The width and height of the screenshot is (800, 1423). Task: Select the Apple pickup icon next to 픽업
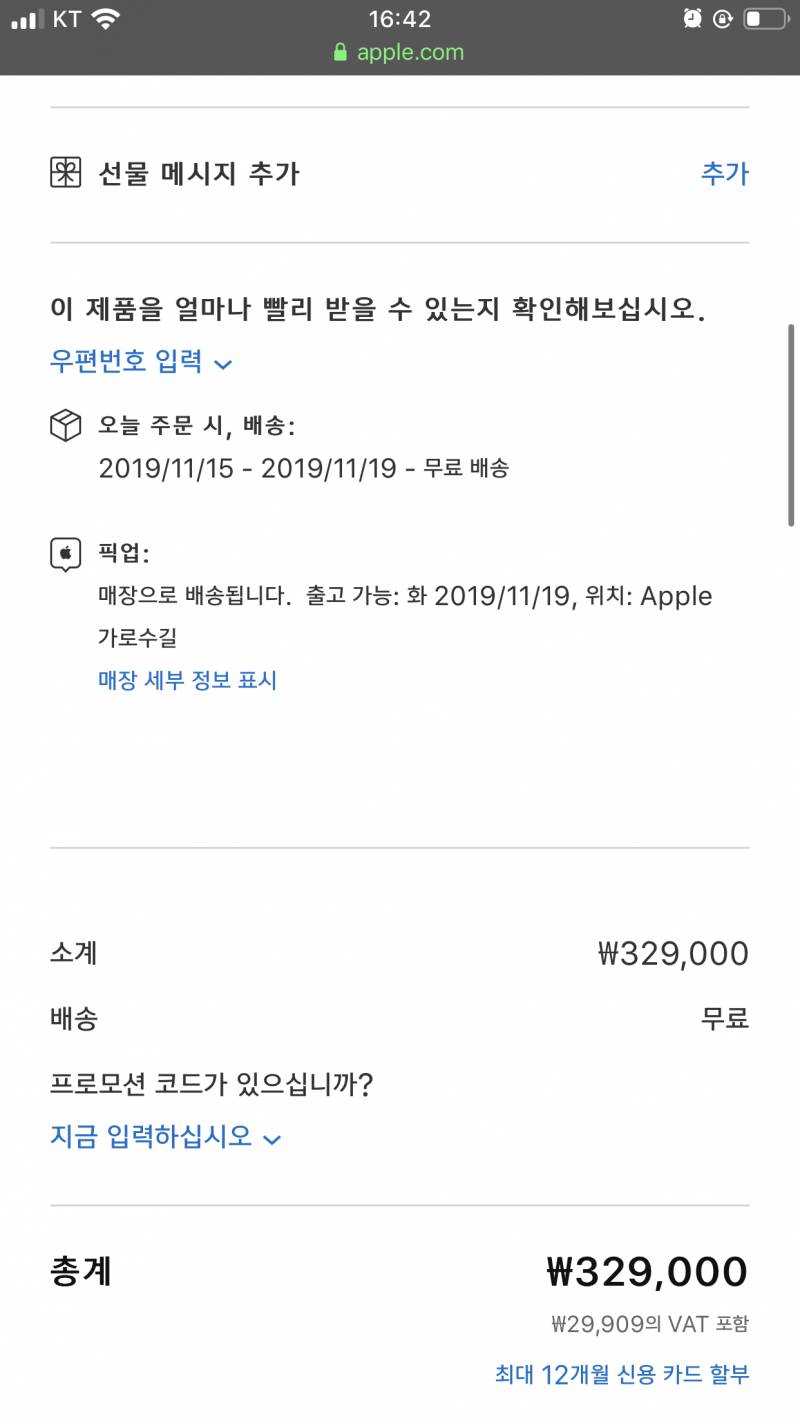pos(64,555)
